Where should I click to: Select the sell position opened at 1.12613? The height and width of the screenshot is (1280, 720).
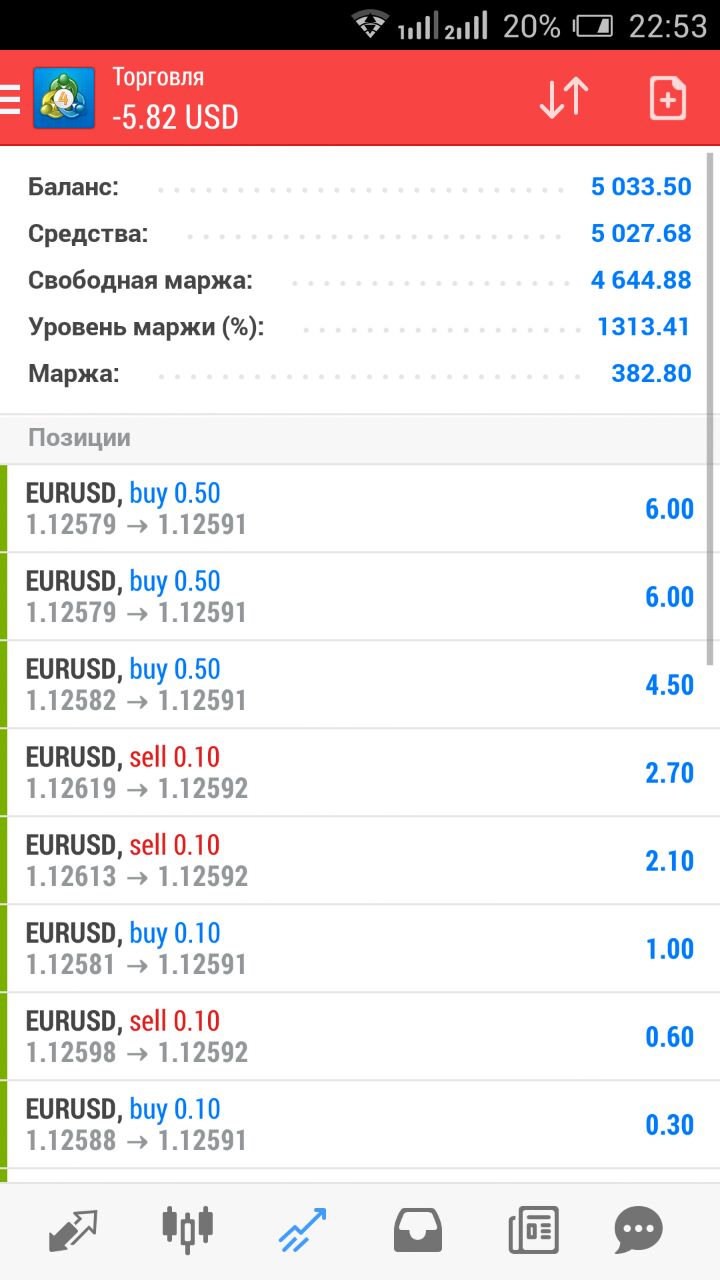(x=360, y=860)
